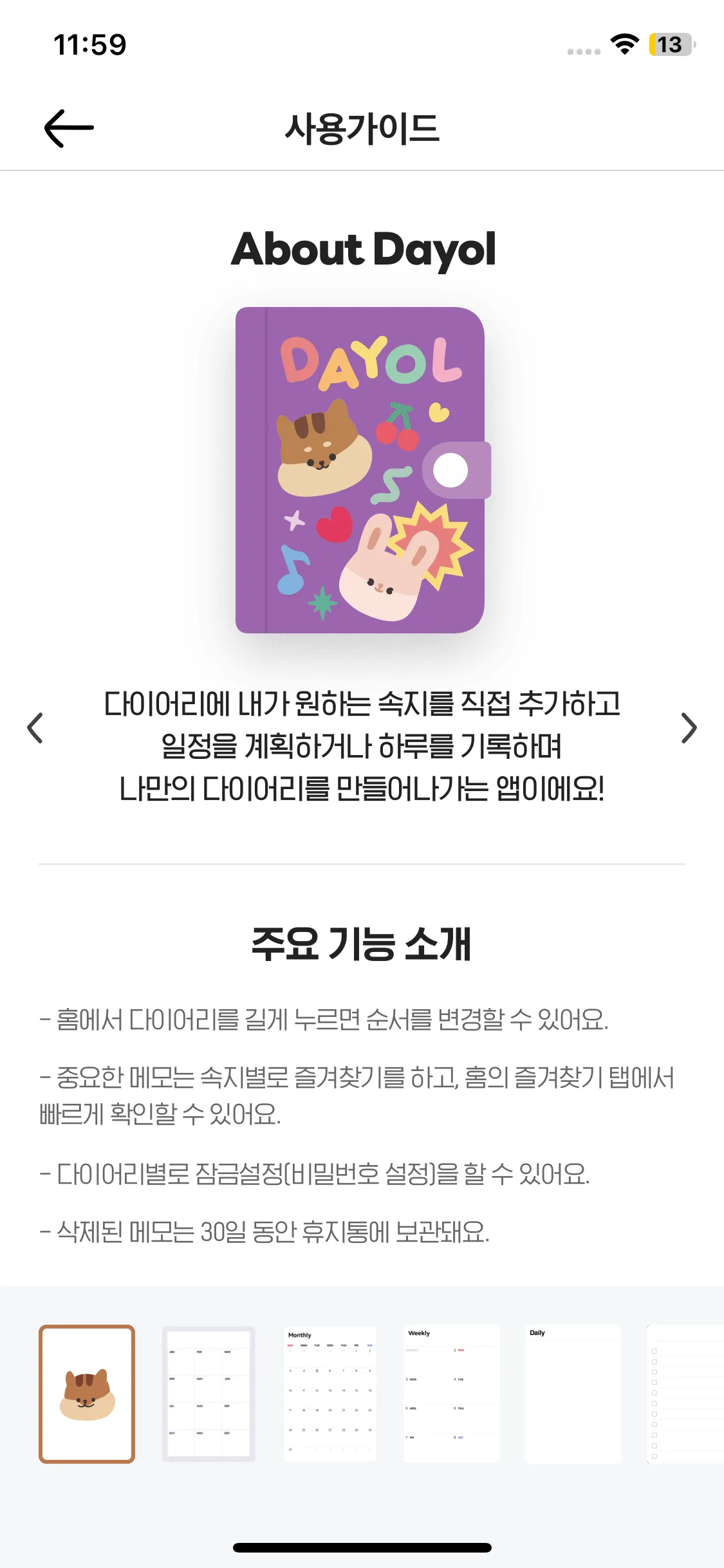Open the checklist page thumbnail

pos(686,1394)
